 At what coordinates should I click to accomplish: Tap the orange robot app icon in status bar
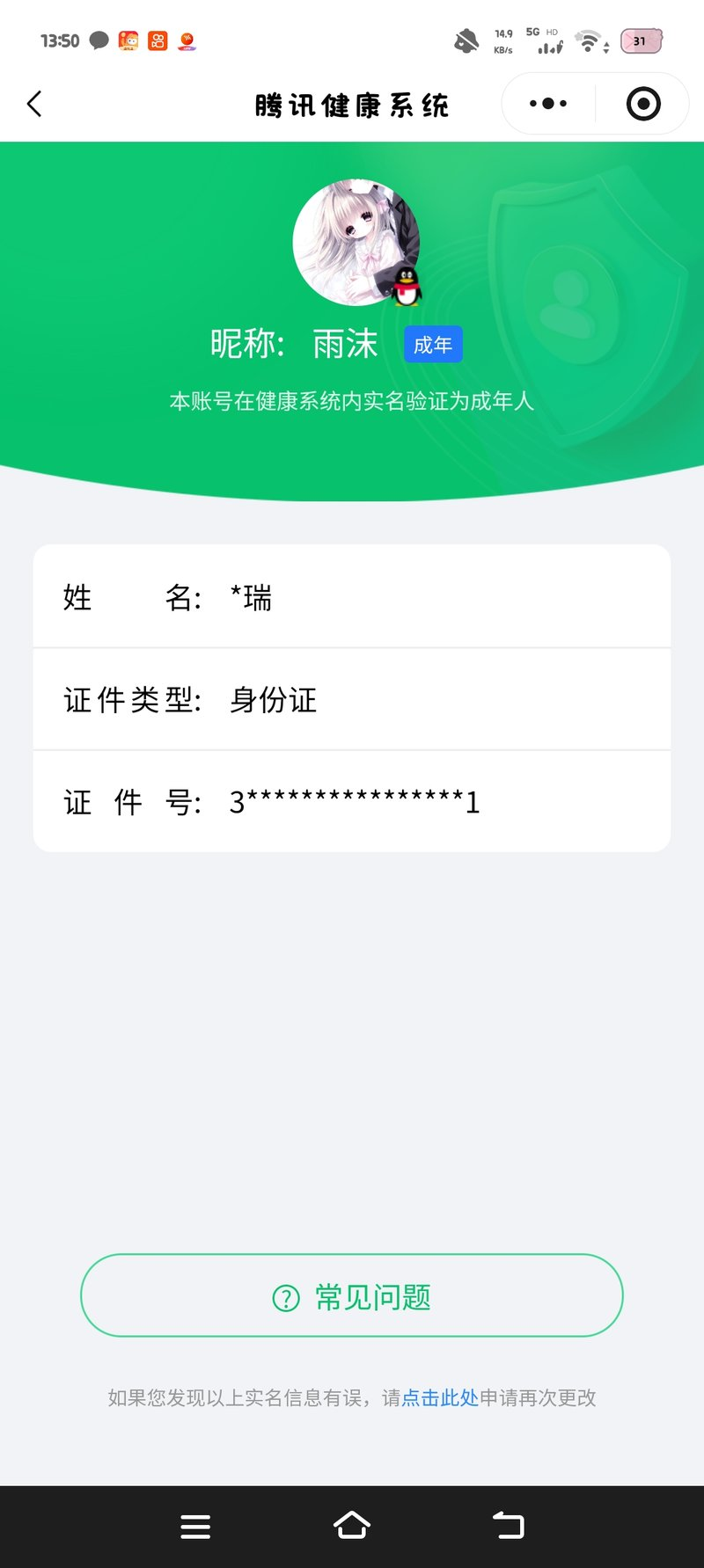point(128,40)
